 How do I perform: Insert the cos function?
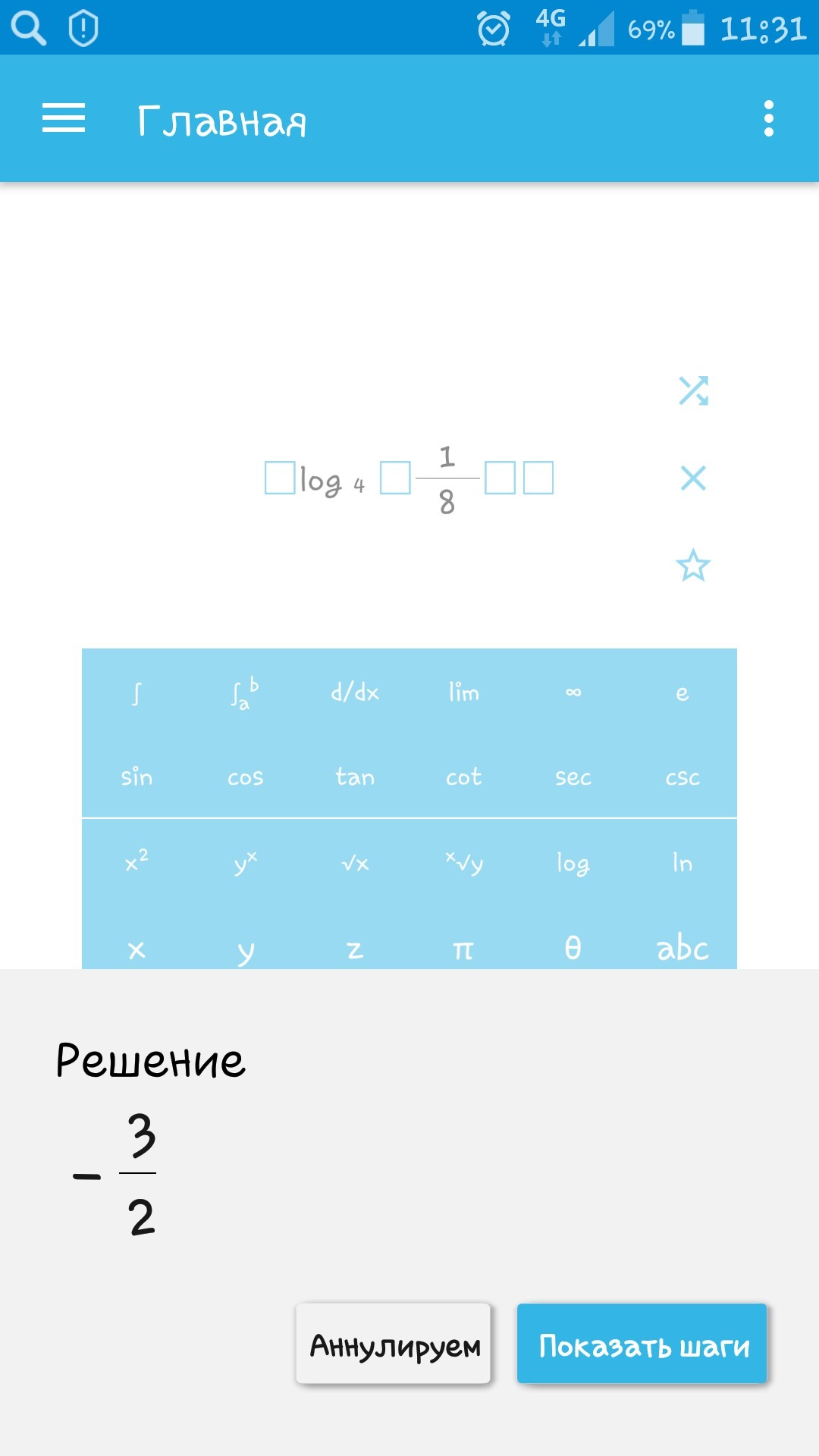click(x=246, y=777)
